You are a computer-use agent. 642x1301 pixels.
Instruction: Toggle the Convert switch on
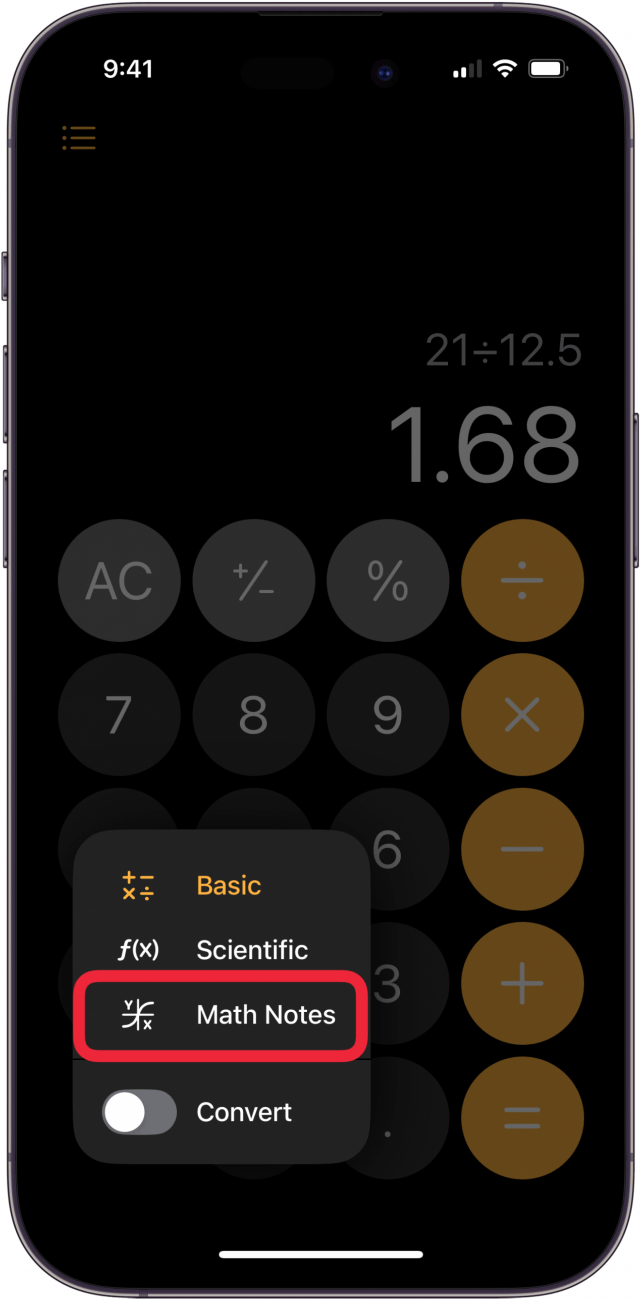click(x=139, y=1112)
